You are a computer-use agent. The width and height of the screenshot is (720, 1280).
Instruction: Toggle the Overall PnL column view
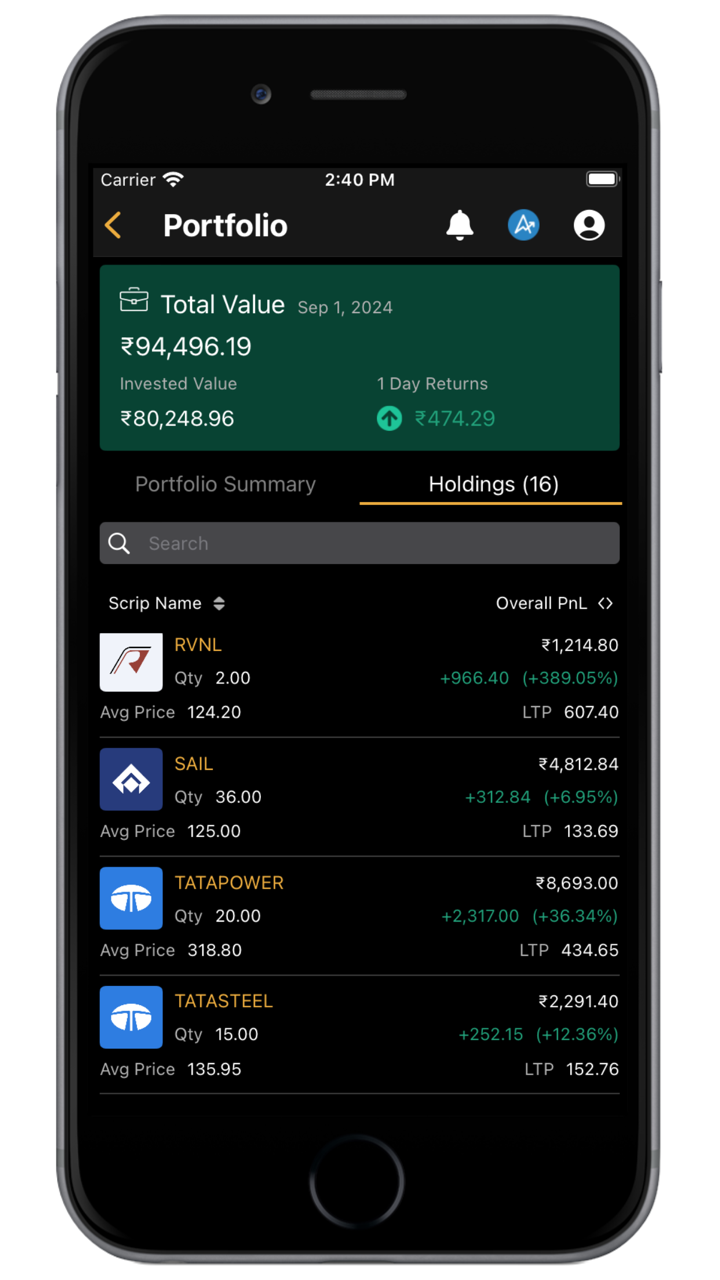555,603
